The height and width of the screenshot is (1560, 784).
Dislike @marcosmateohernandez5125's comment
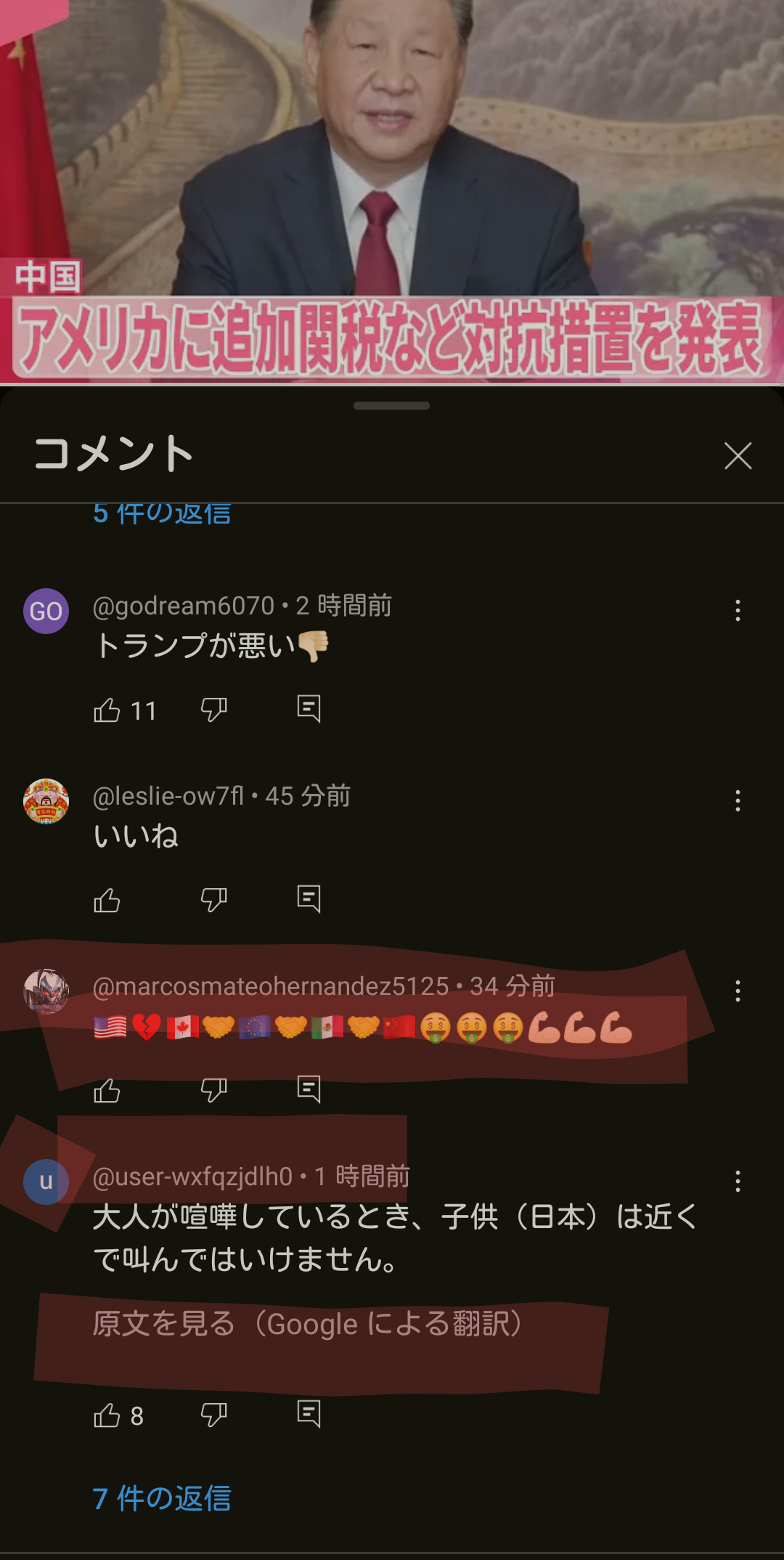tap(213, 1091)
